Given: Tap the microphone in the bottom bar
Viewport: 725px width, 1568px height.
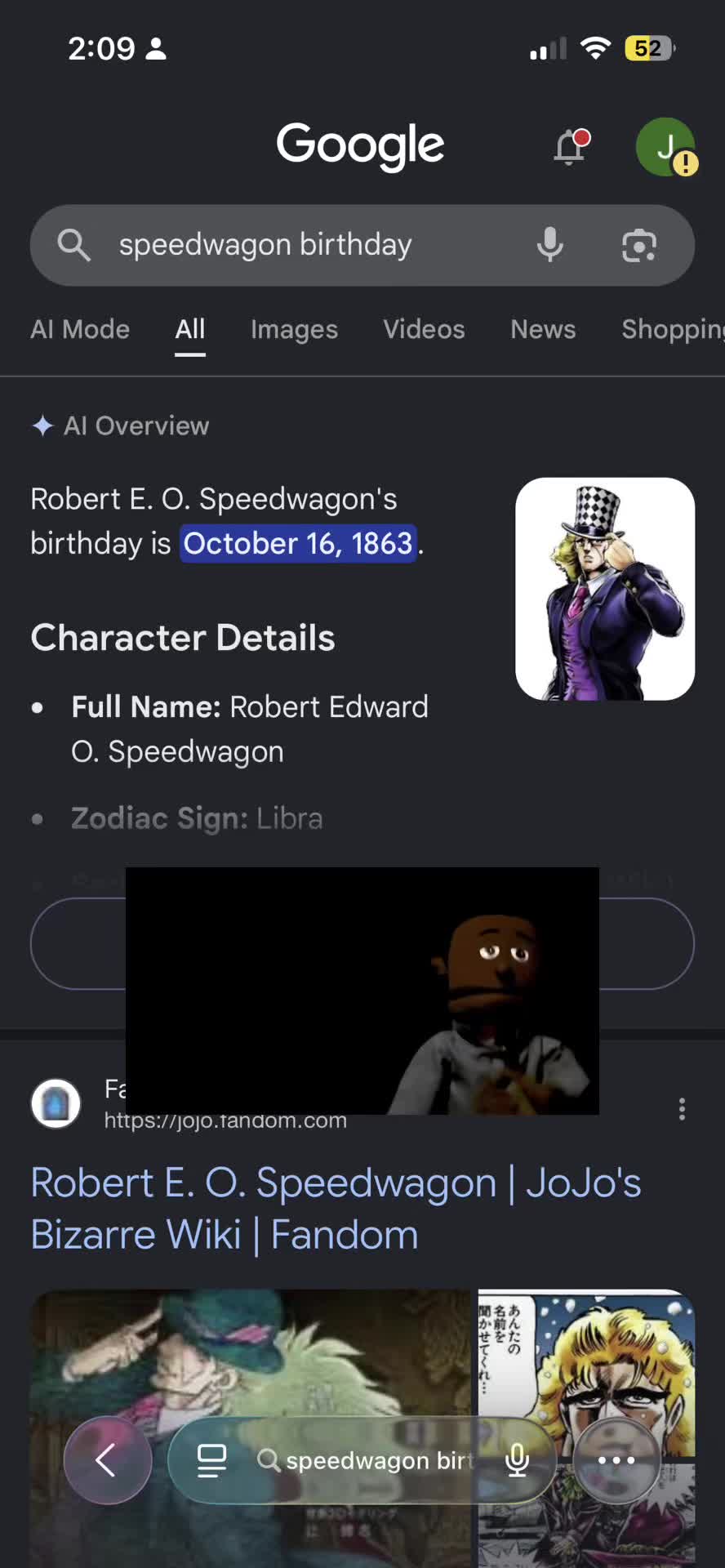Looking at the screenshot, I should (x=517, y=1460).
